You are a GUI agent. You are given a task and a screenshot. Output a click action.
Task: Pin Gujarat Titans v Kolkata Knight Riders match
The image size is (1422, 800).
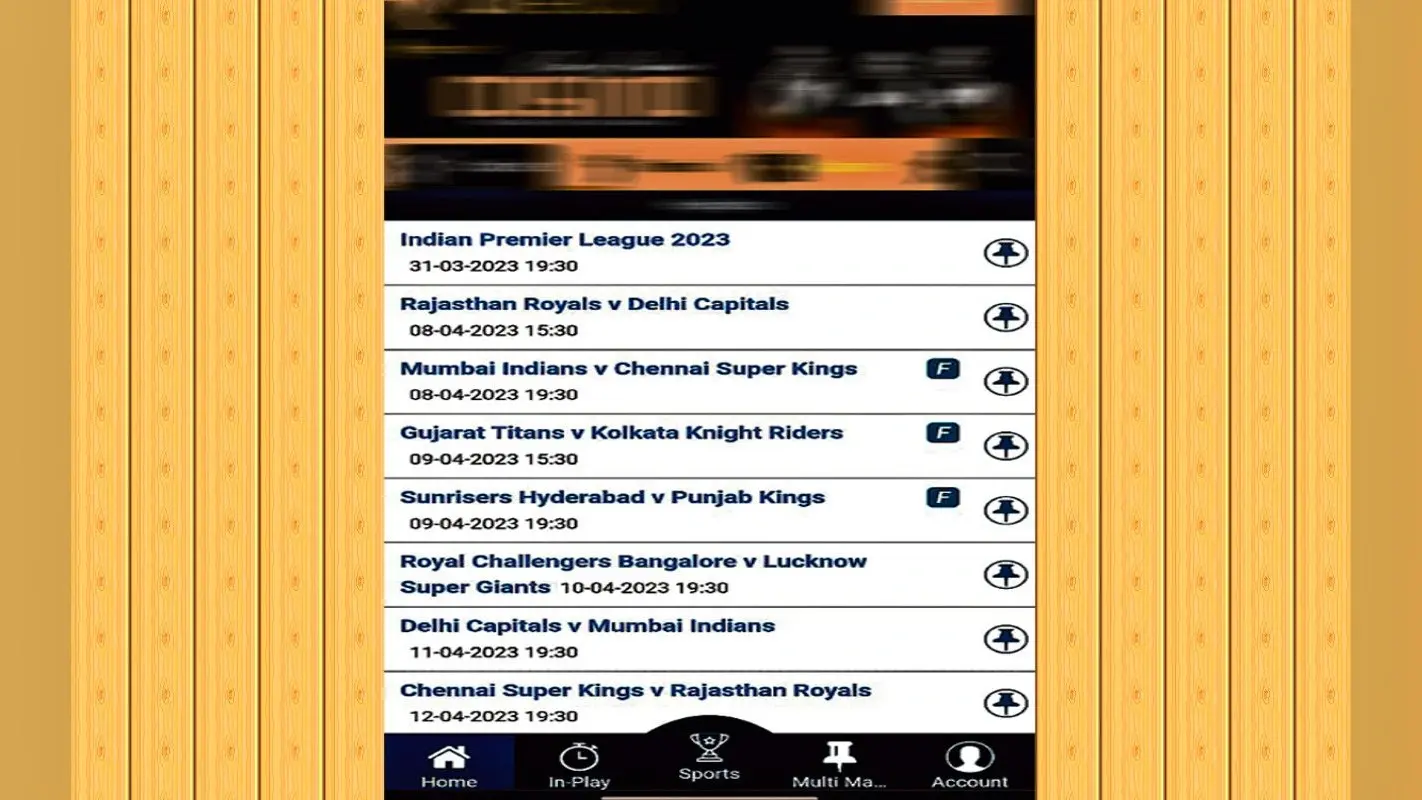1006,446
